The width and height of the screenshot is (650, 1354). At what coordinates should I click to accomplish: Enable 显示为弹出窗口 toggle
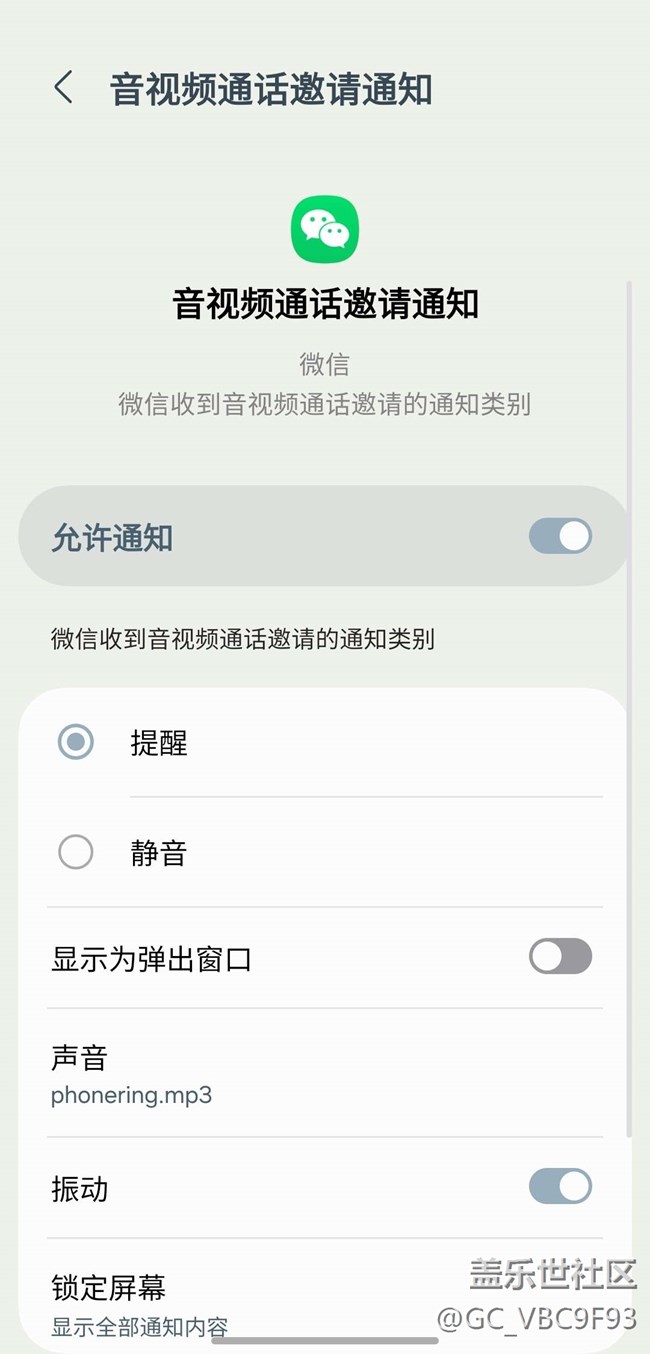pos(560,957)
